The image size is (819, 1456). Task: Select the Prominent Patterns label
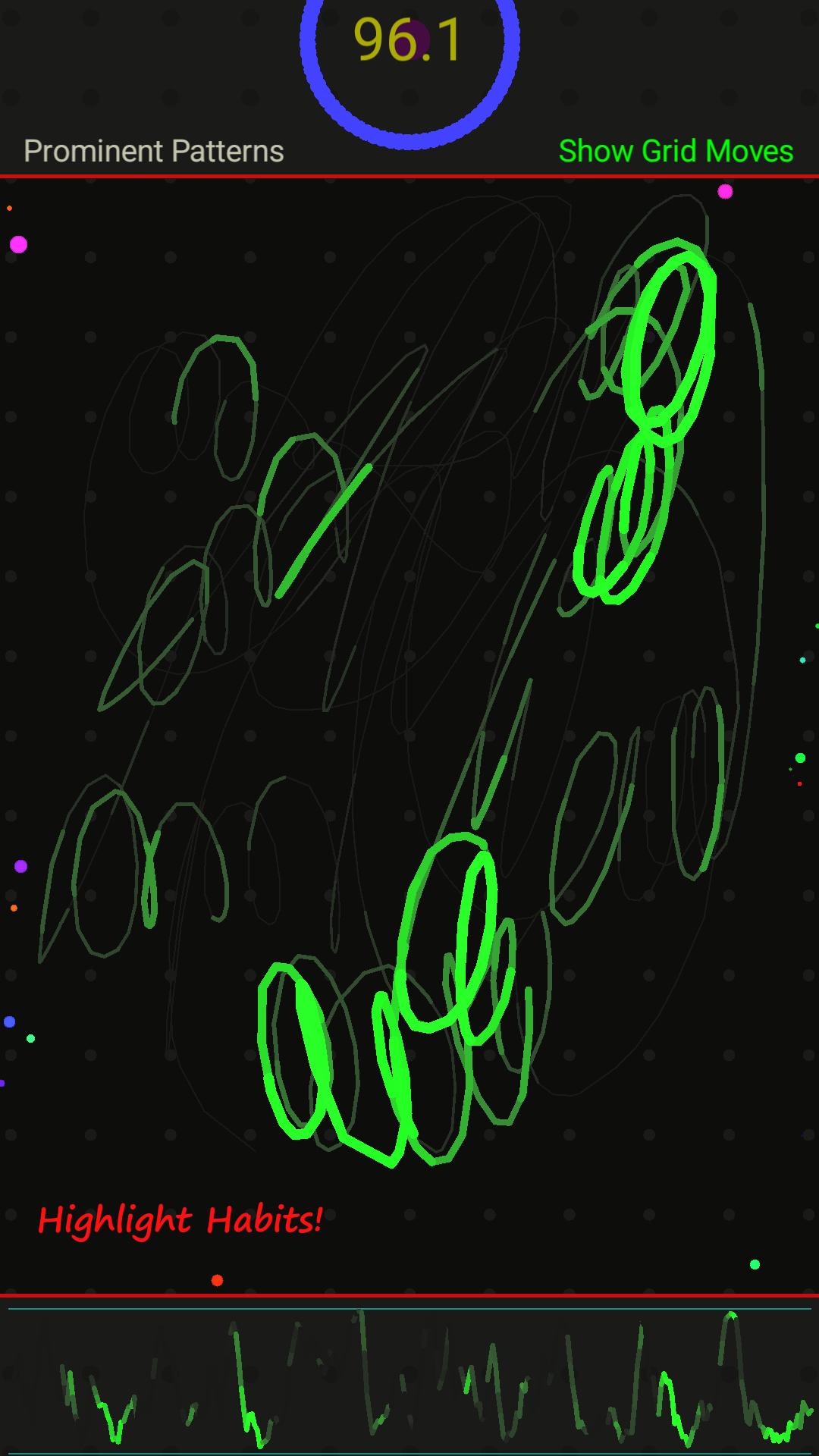[154, 151]
